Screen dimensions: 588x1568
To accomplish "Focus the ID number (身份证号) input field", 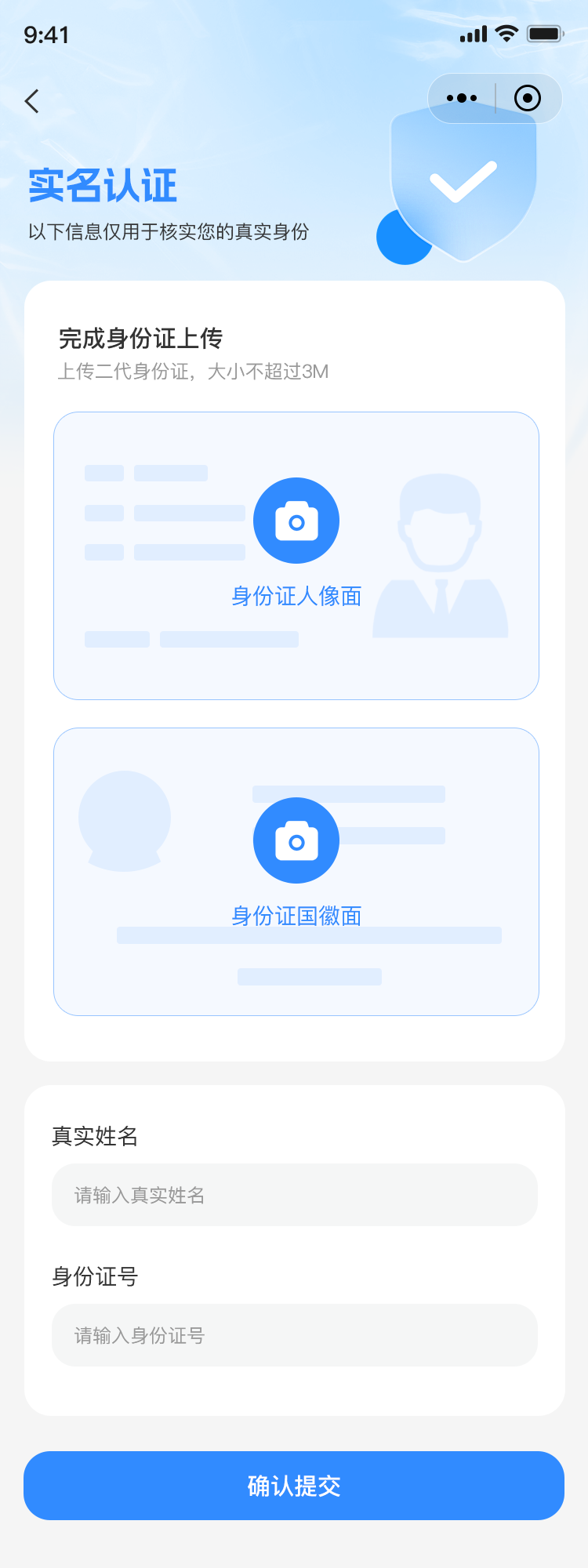I will [295, 1335].
